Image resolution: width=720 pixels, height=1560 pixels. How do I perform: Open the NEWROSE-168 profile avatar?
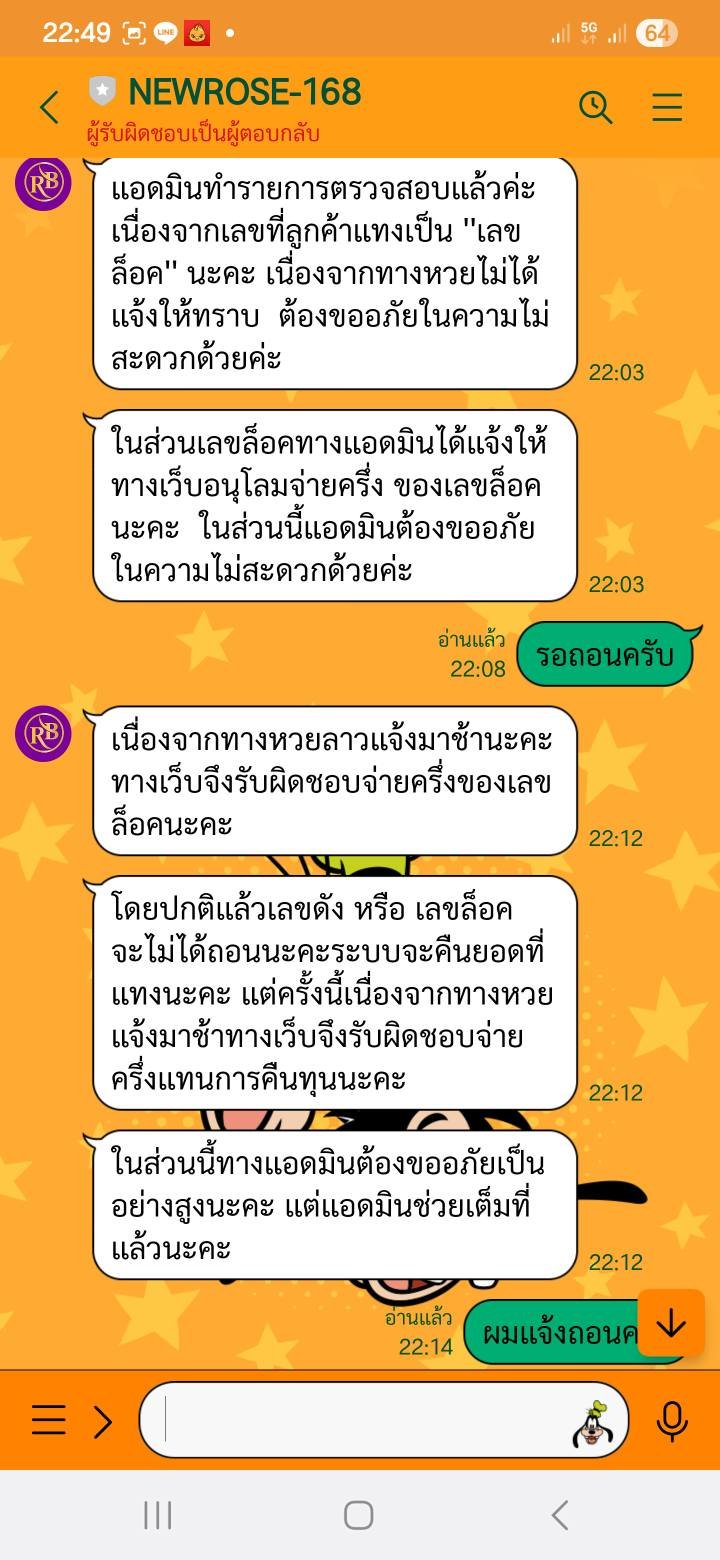pos(43,734)
